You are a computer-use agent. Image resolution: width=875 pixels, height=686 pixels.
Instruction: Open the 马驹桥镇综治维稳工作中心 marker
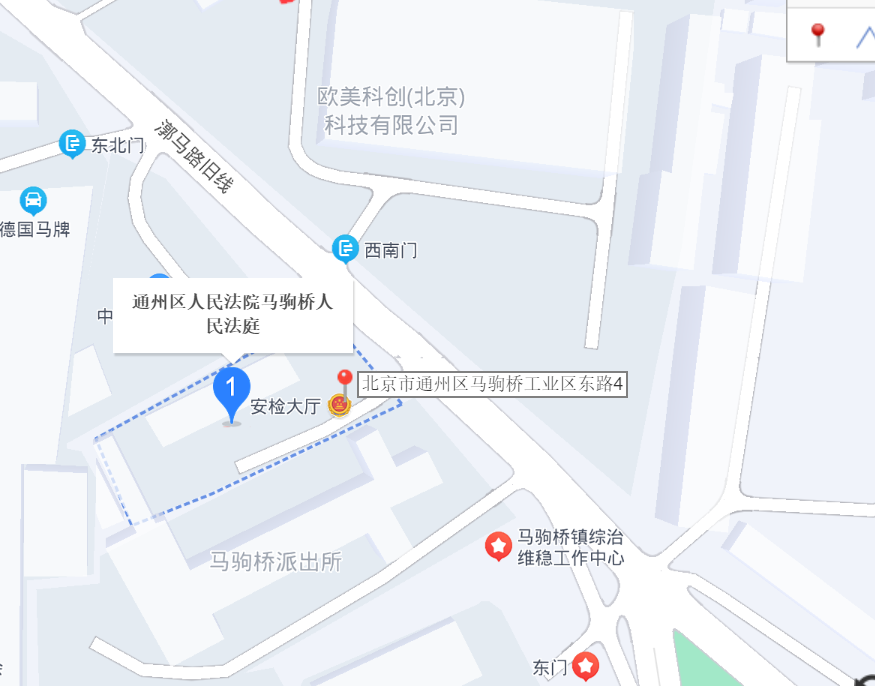tap(498, 546)
